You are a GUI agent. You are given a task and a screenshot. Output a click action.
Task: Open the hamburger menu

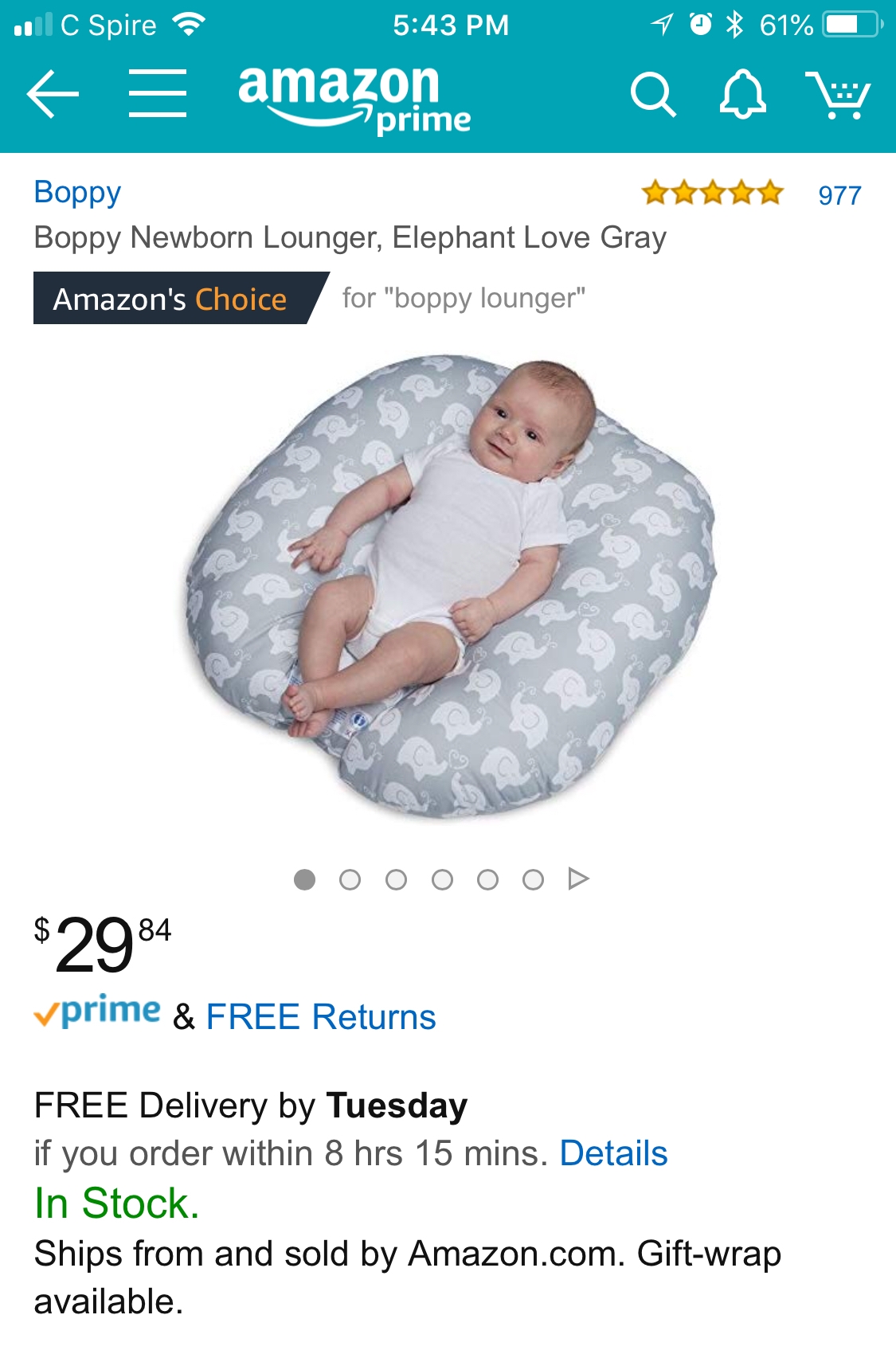158,94
